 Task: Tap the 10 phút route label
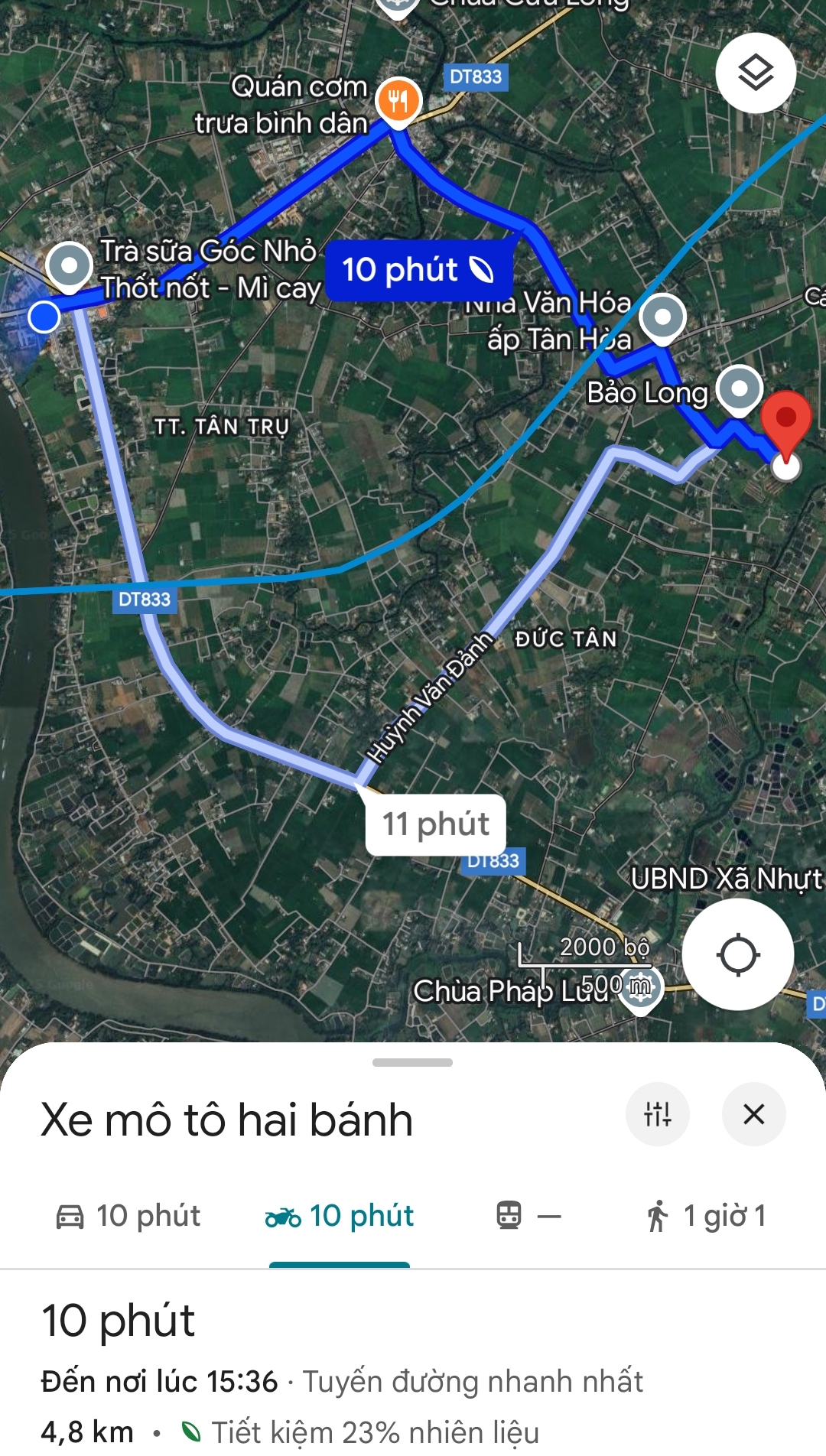pyautogui.click(x=419, y=270)
